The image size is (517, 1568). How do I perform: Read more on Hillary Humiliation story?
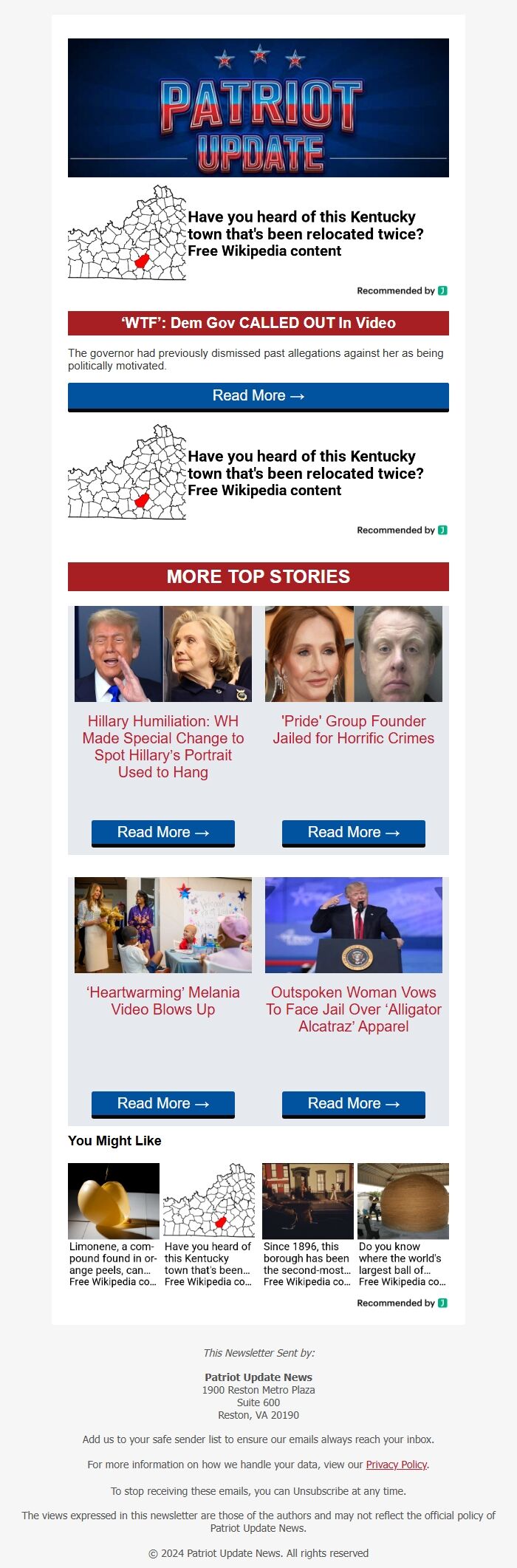tap(162, 833)
